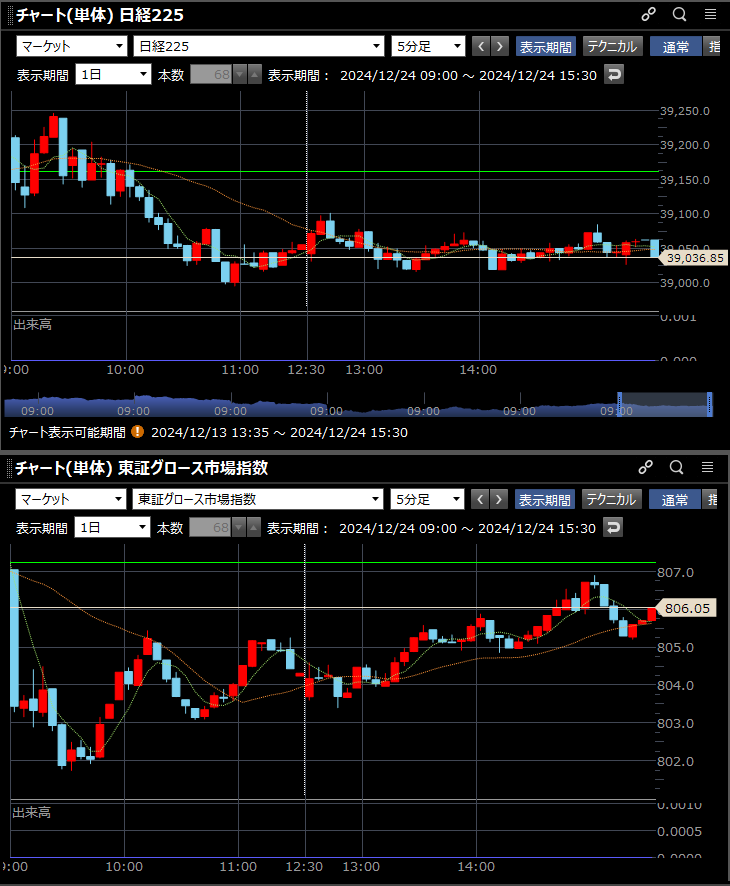Switch to 通常 mode in the 日経225 panel
Image resolution: width=730 pixels, height=886 pixels.
[x=675, y=46]
